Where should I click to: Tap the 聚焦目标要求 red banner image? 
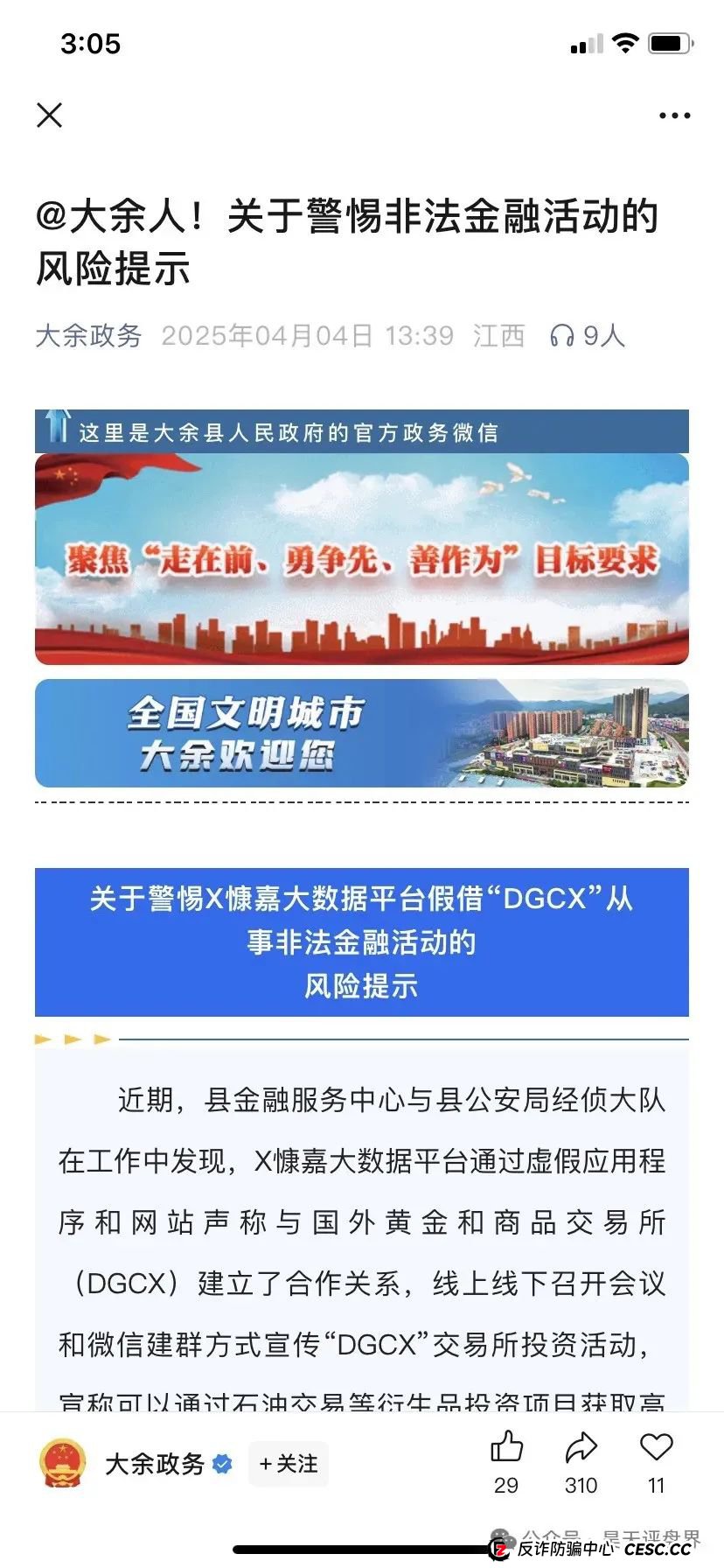coord(361,560)
